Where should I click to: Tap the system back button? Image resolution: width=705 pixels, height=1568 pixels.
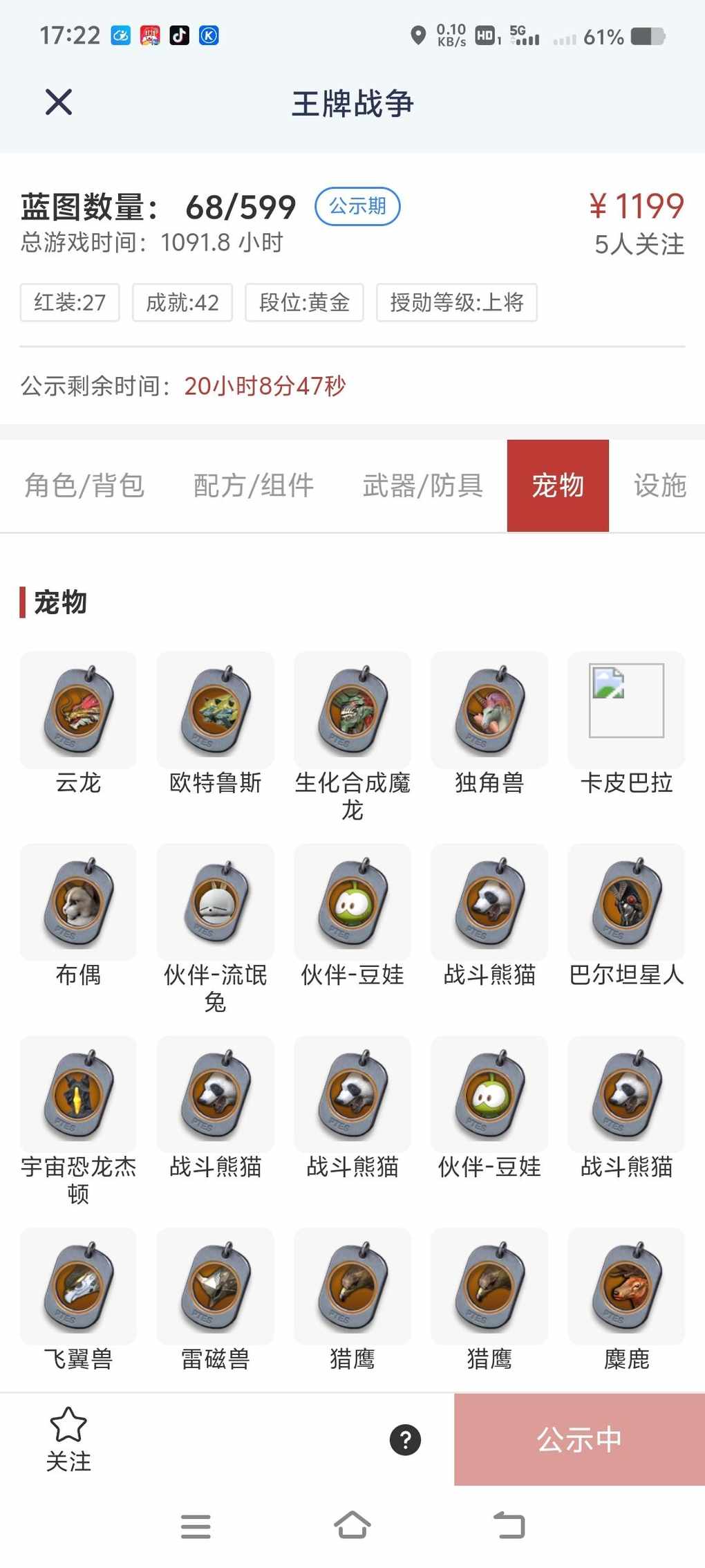click(509, 1525)
